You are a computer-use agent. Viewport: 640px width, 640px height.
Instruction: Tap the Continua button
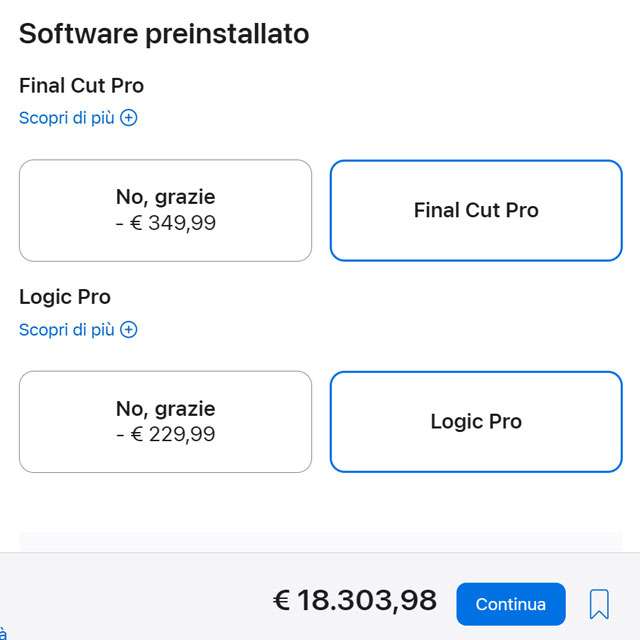coord(510,604)
